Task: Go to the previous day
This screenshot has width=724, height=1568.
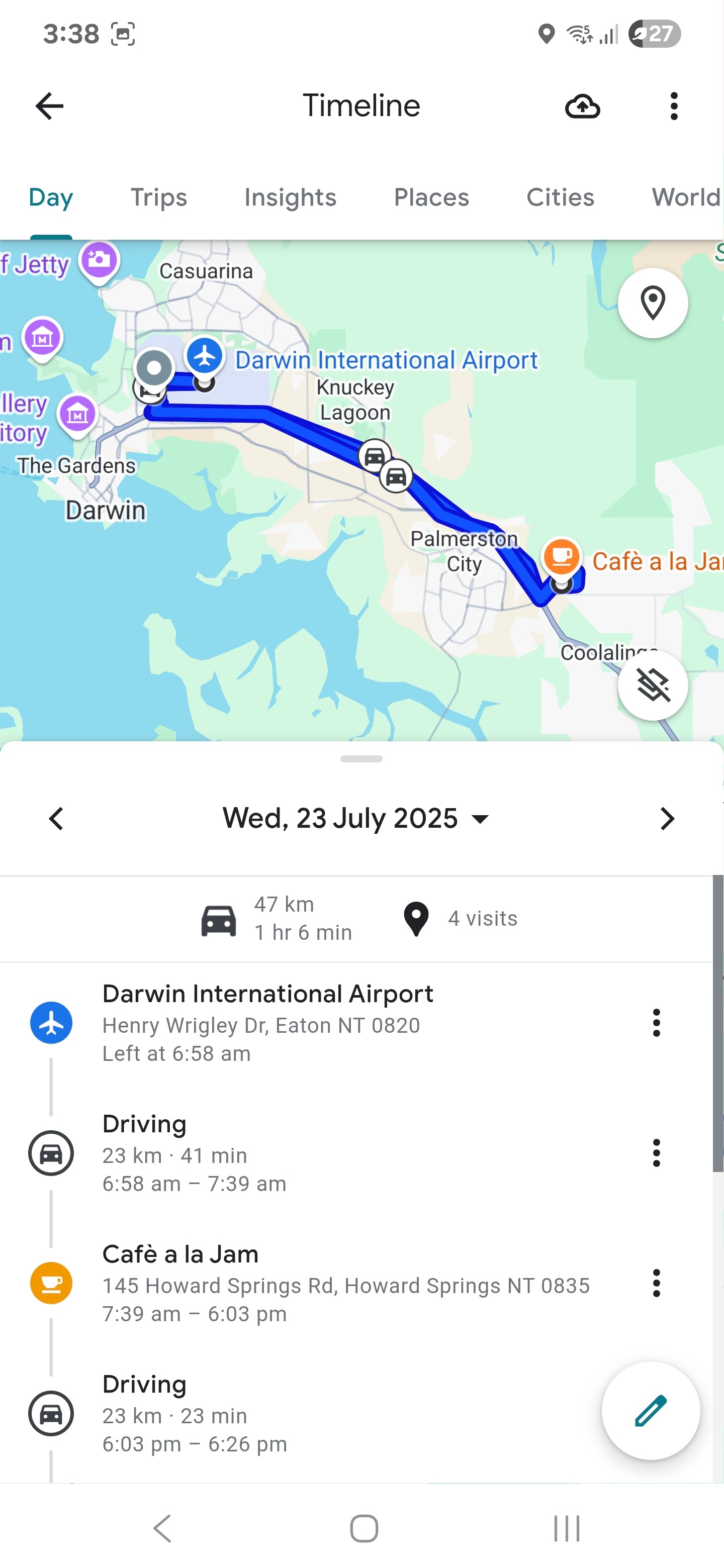Action: (x=56, y=819)
